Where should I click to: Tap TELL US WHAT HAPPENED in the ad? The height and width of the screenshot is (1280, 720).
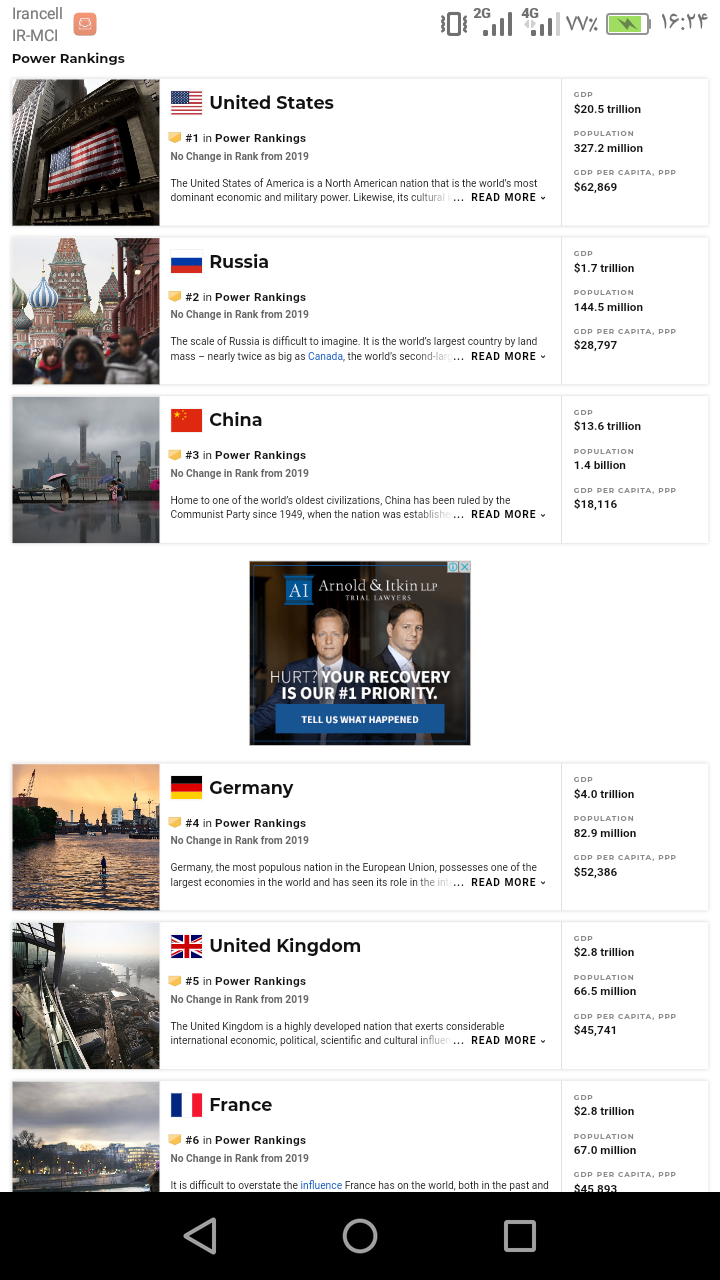tap(360, 719)
